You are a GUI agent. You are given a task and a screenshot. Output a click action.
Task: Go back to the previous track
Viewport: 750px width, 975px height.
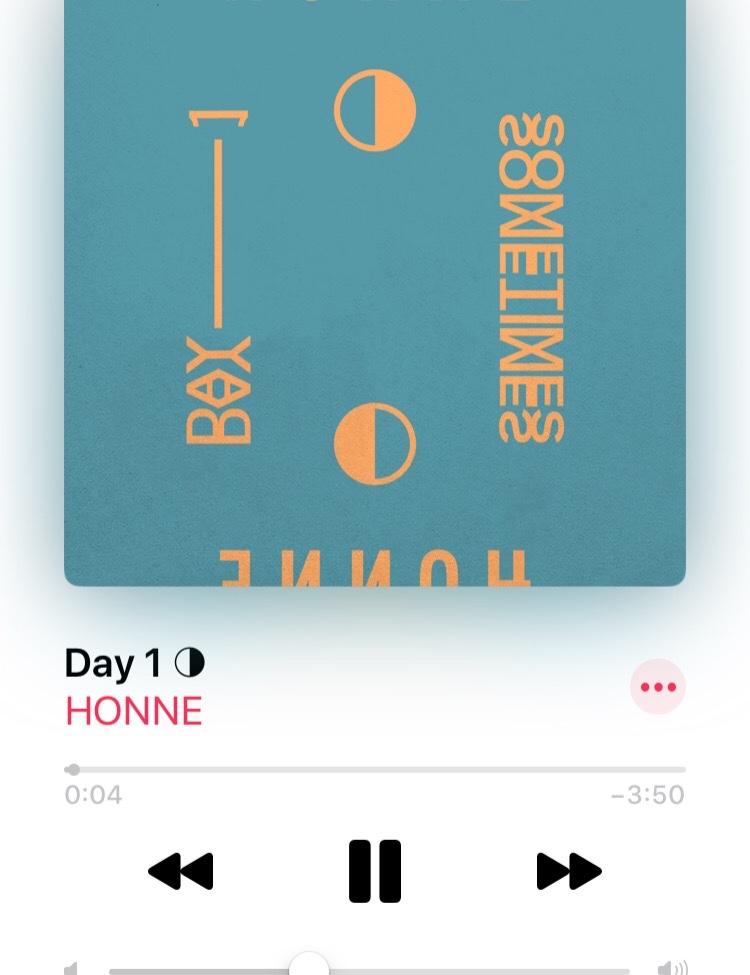[181, 871]
